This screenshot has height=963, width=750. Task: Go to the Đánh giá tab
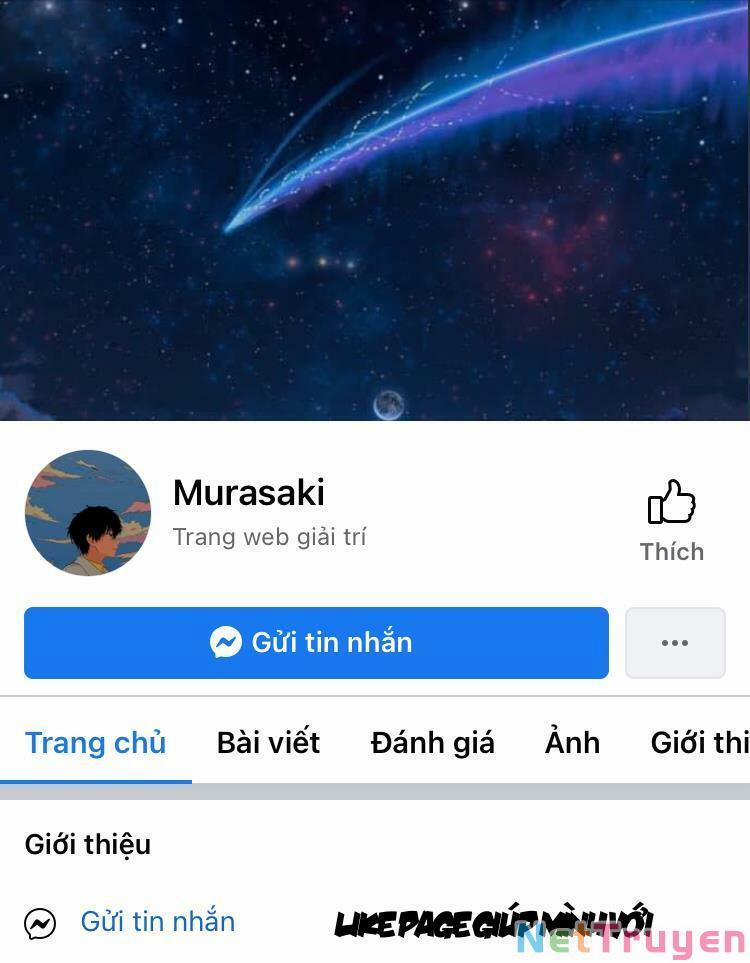[x=432, y=743]
